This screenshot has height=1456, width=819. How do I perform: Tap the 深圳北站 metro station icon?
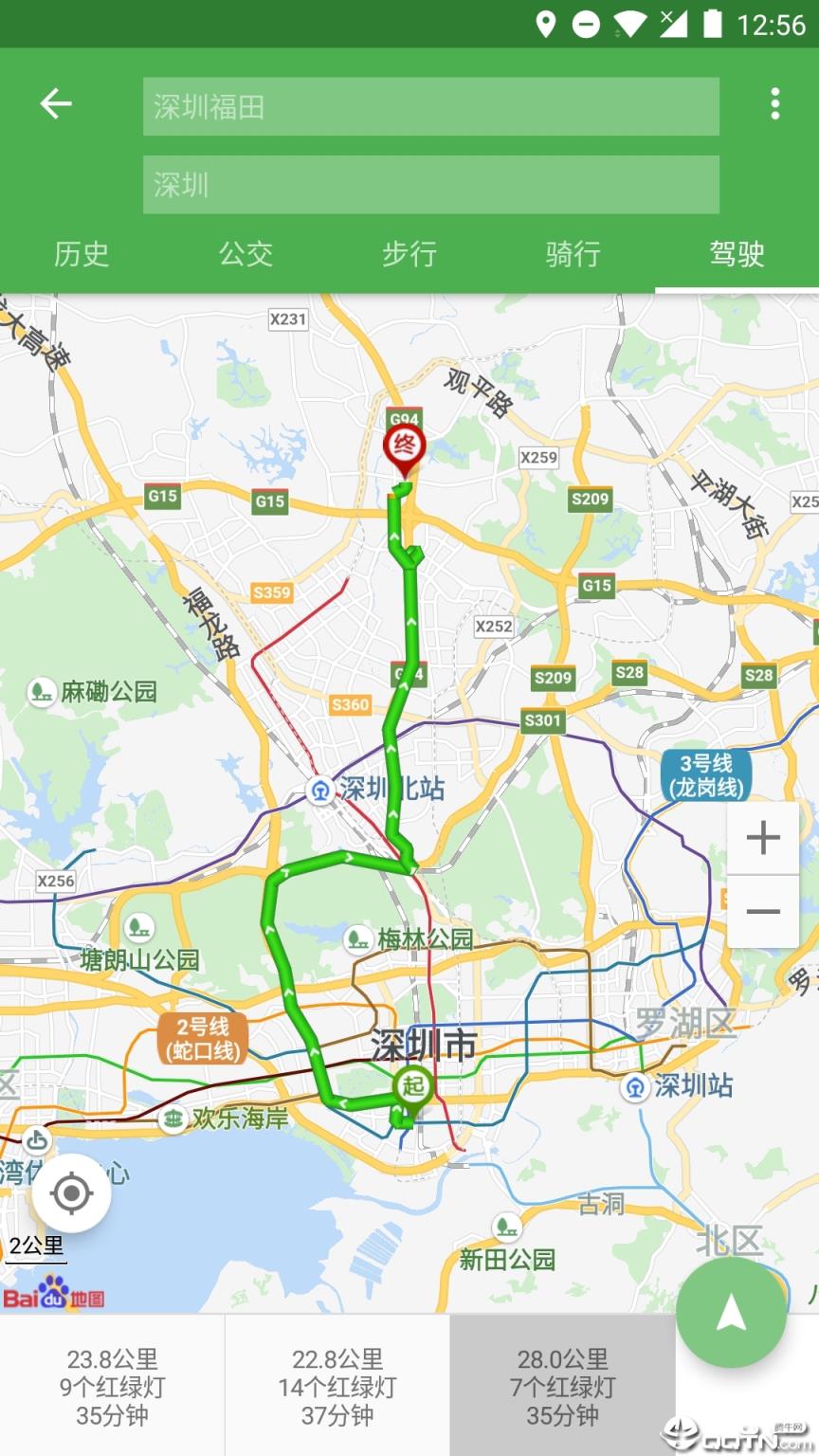coord(319,788)
